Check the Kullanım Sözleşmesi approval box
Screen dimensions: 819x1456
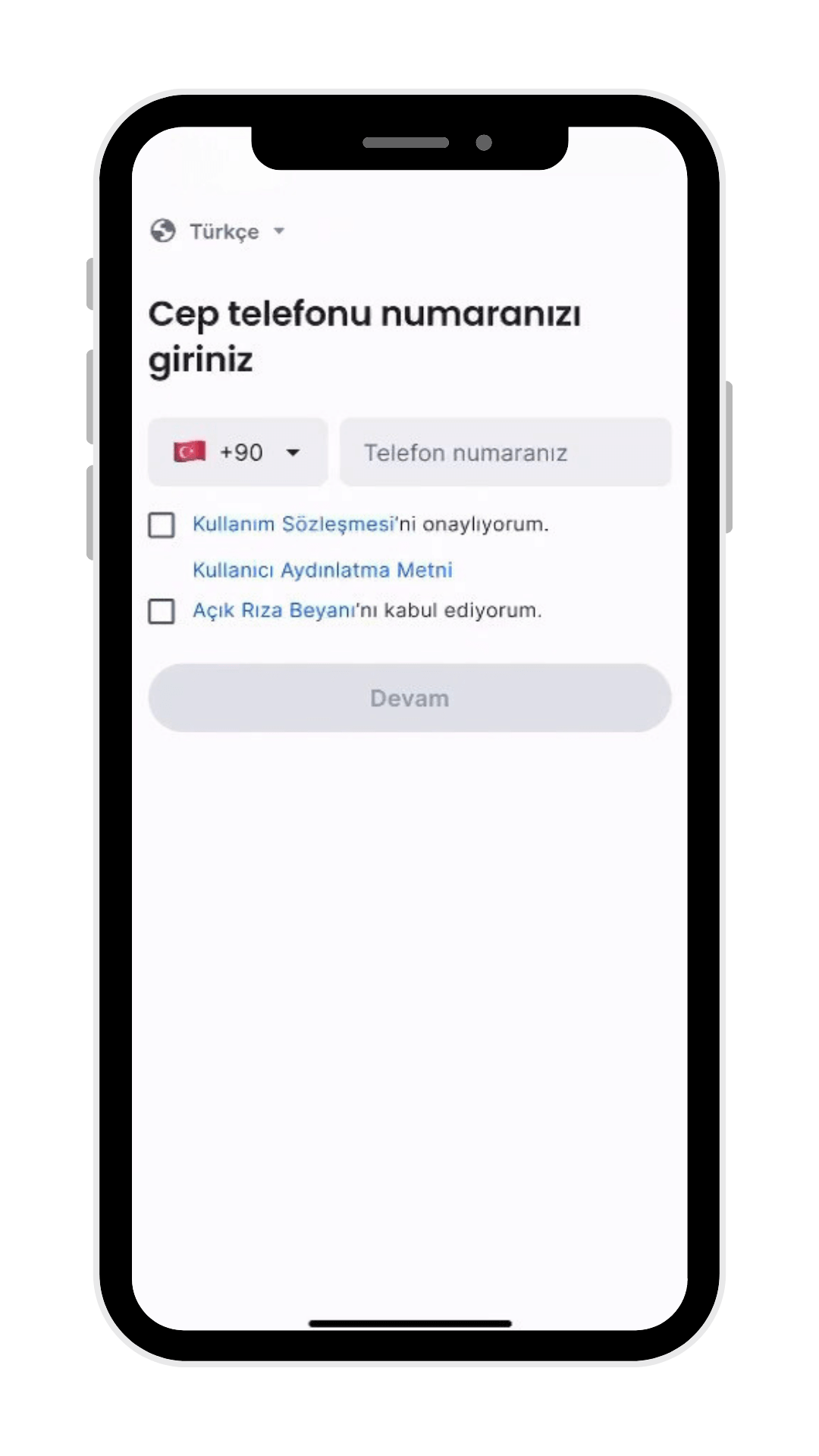162,525
